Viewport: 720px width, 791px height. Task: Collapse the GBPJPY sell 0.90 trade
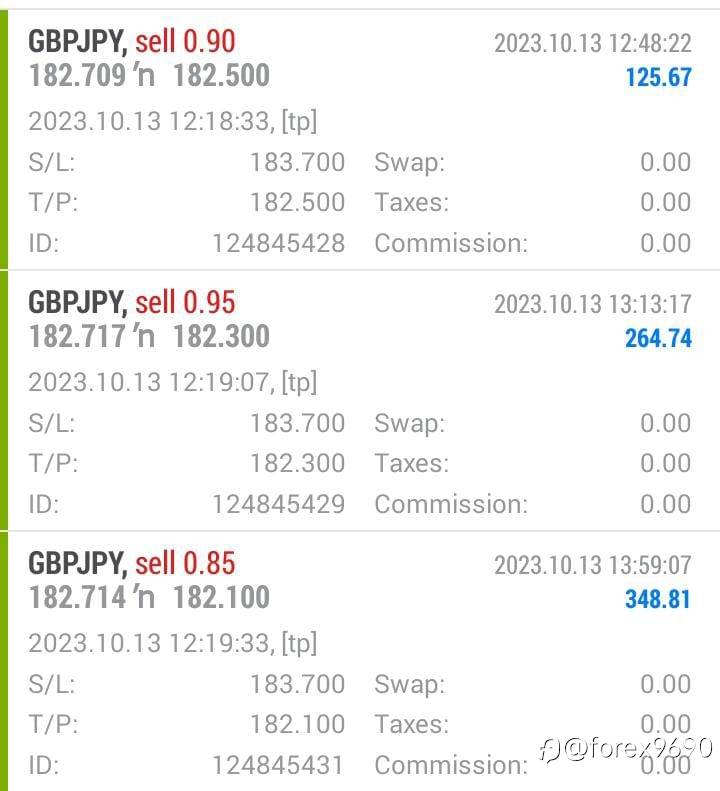[360, 58]
